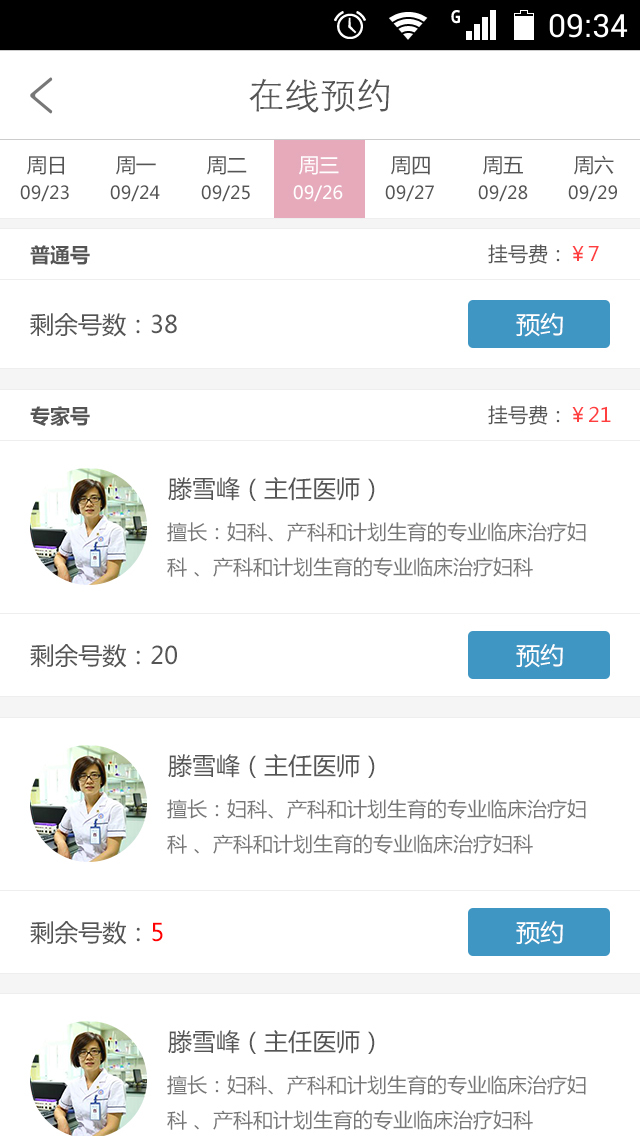This screenshot has width=640, height=1136.
Task: Select 周日 09/23 date tab
Action: (45, 179)
